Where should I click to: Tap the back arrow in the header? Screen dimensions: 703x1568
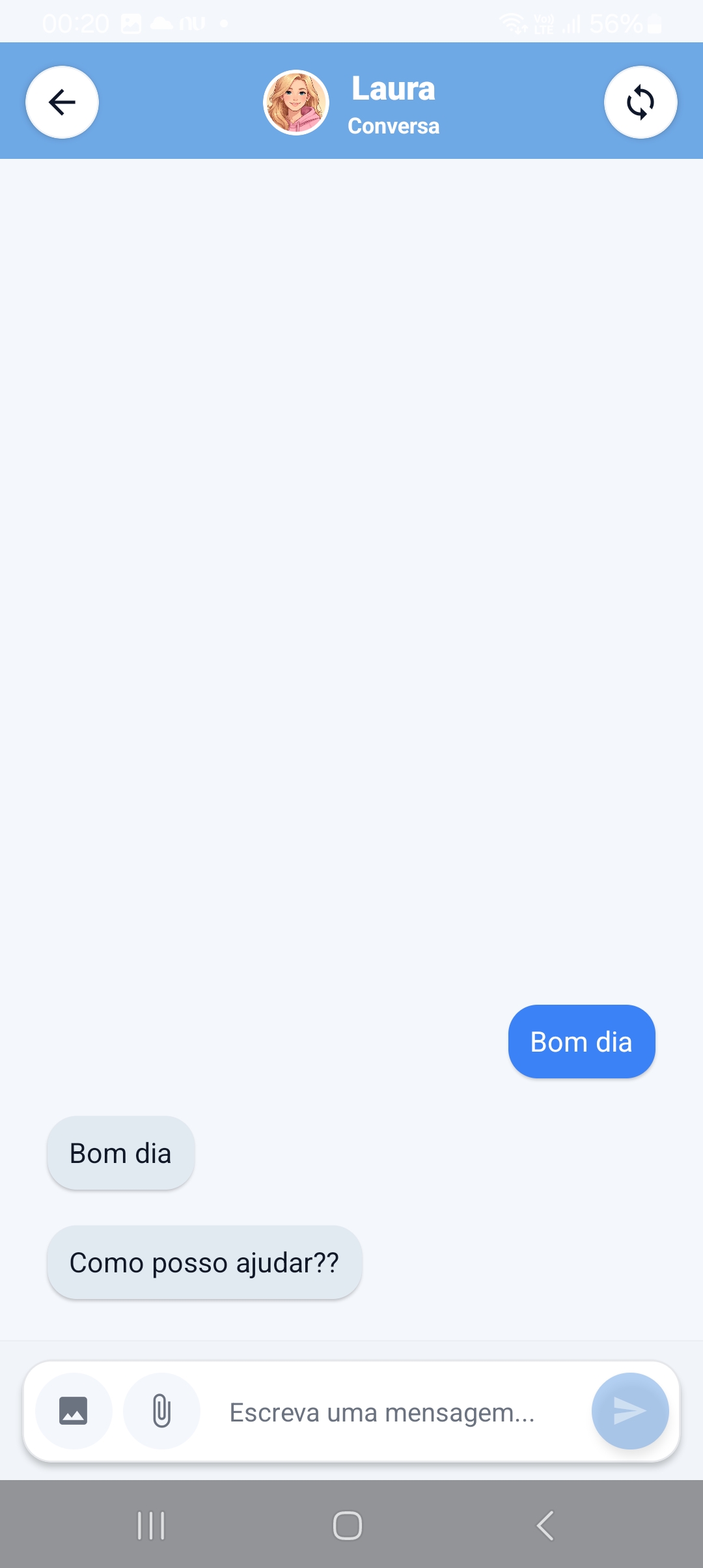coord(61,102)
